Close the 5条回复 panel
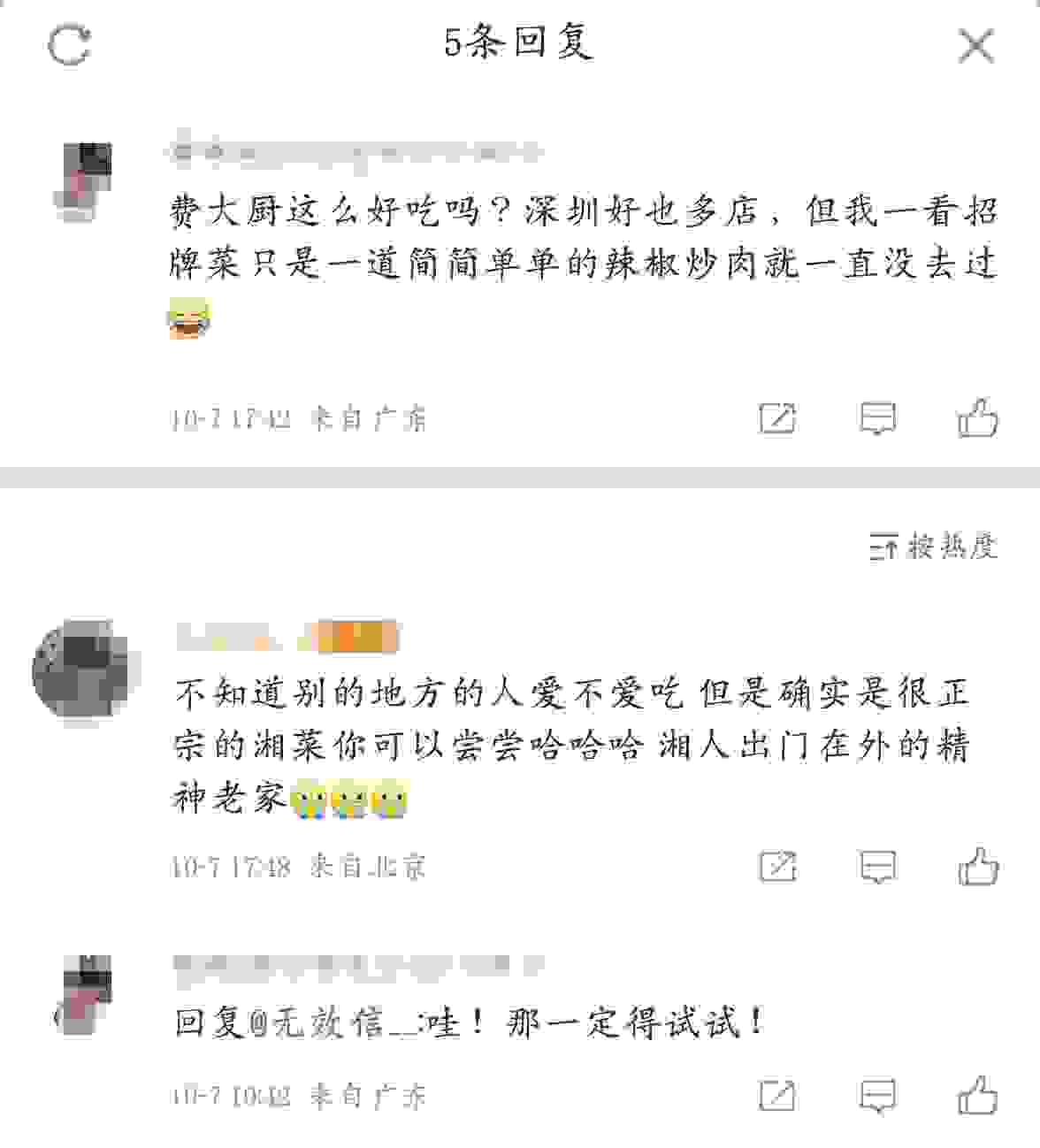Viewport: 1040px width, 1148px height. (x=975, y=45)
